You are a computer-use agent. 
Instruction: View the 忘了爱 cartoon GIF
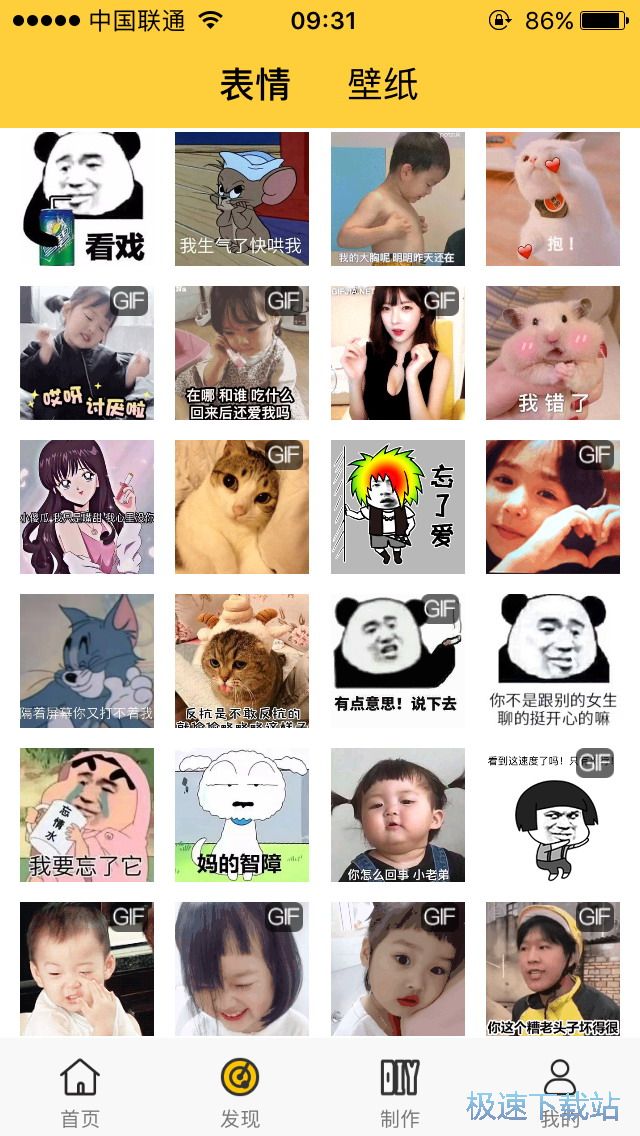(x=398, y=507)
